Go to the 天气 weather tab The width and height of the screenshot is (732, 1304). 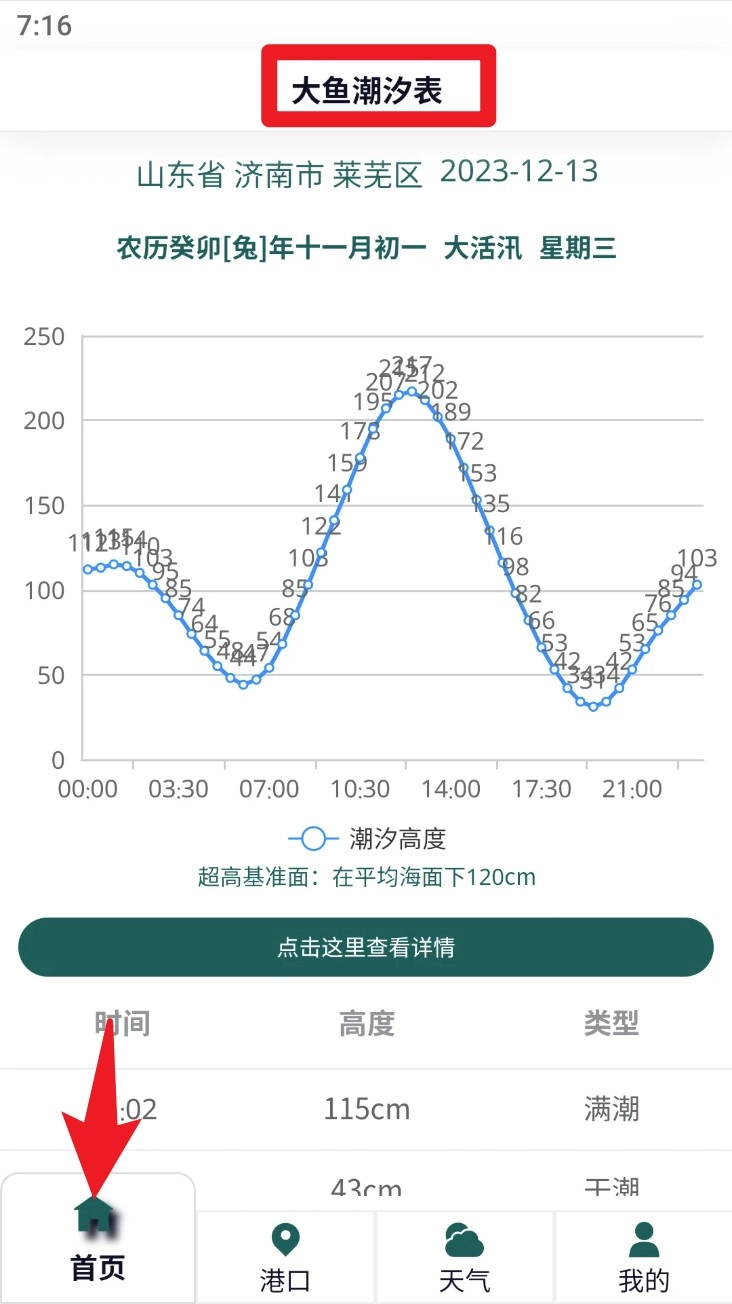pos(464,1257)
